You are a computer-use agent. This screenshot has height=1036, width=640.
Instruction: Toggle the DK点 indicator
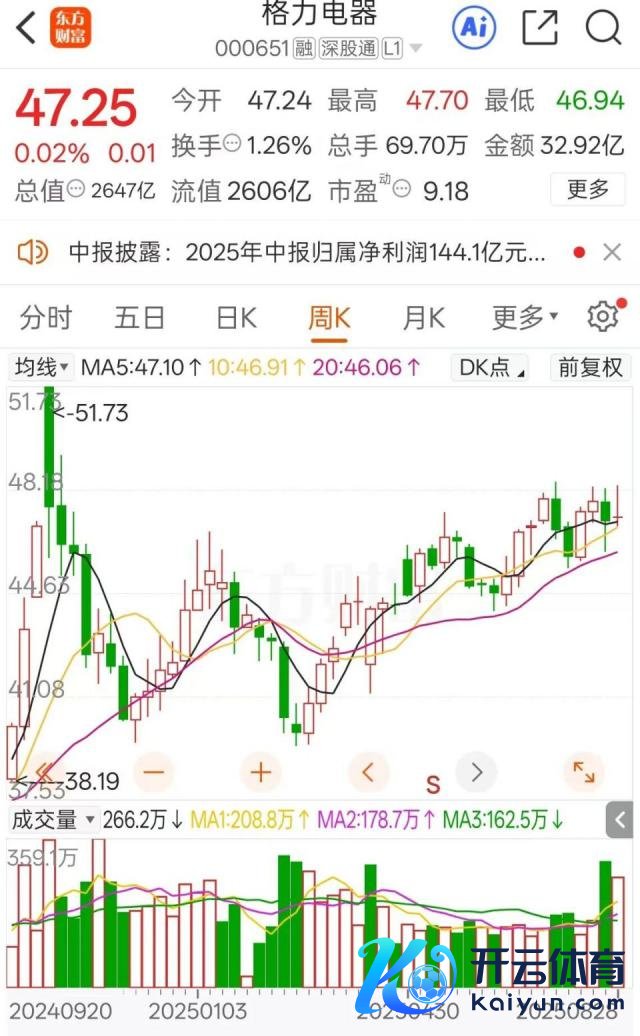492,368
